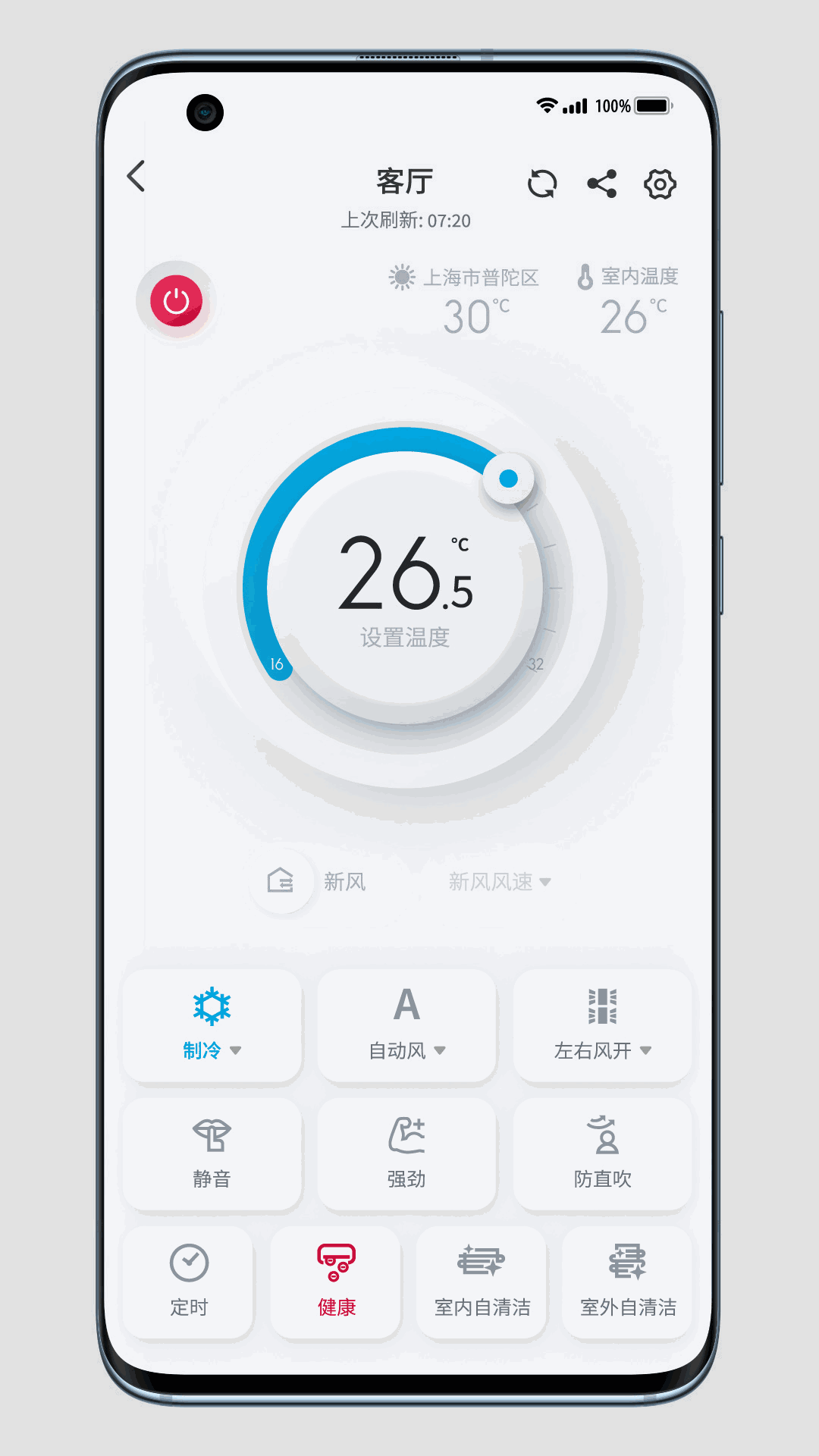This screenshot has height=1456, width=819.
Task: Turn on 防直吹 anti-direct blow
Action: [x=602, y=1153]
